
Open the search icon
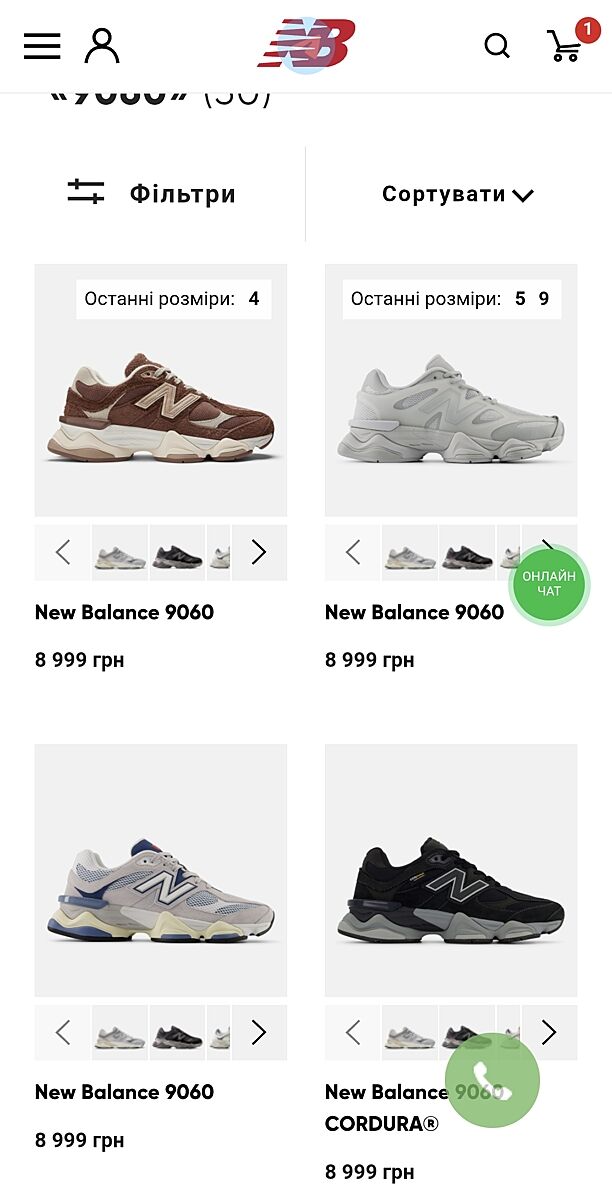(496, 46)
